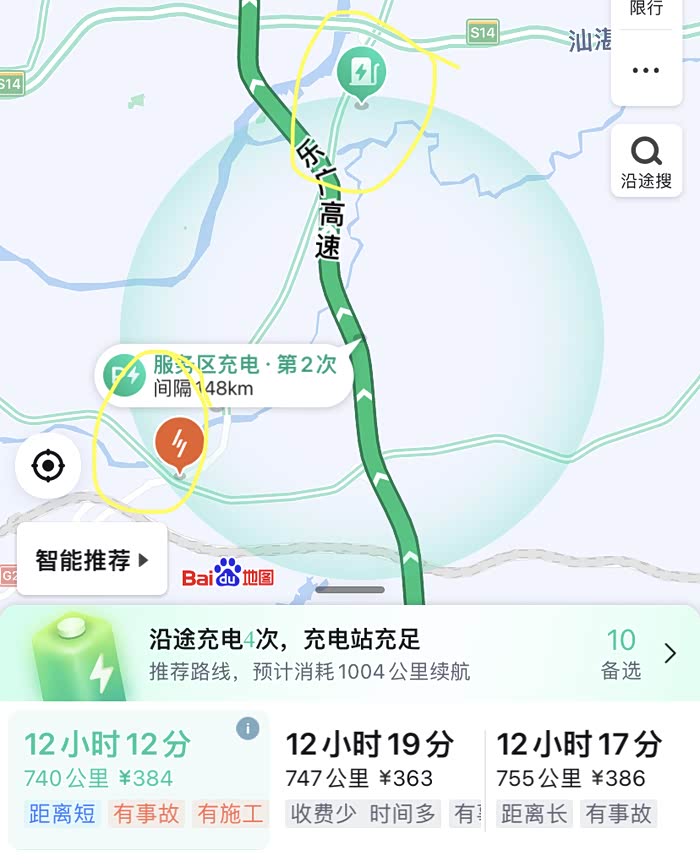Tap the info icon on the first route

click(x=247, y=728)
